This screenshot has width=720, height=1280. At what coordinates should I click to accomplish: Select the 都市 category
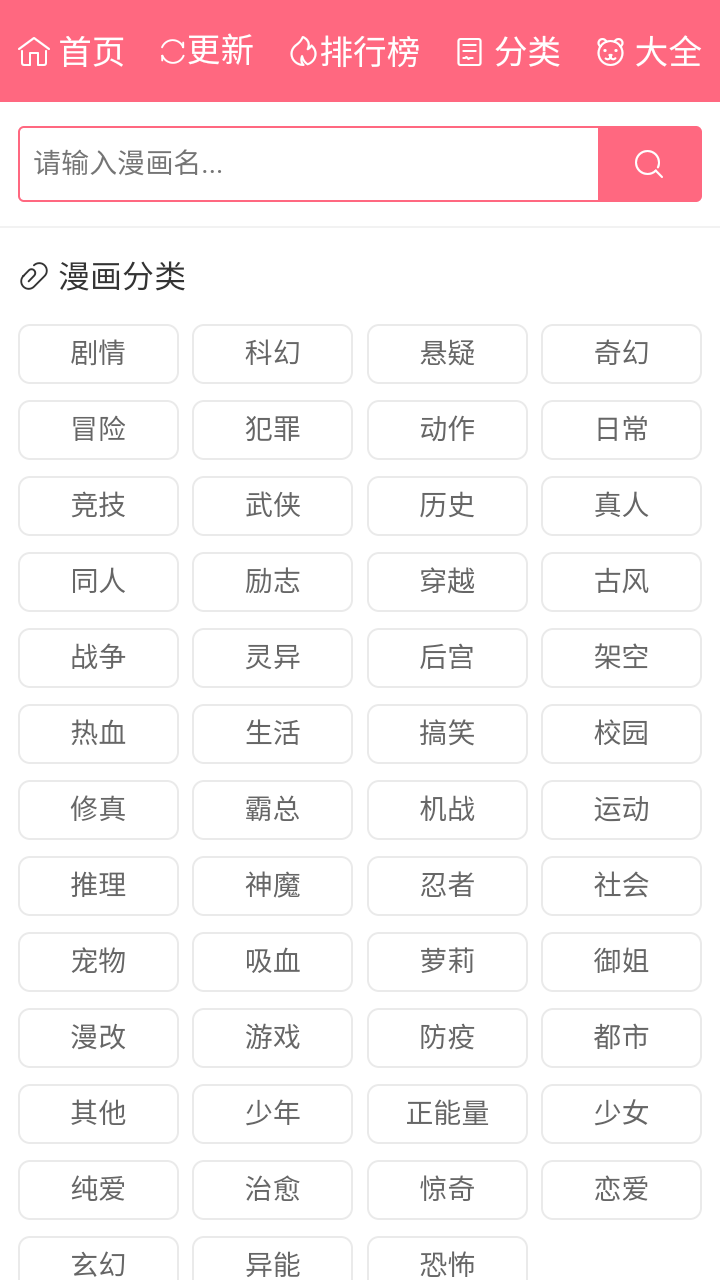621,1038
